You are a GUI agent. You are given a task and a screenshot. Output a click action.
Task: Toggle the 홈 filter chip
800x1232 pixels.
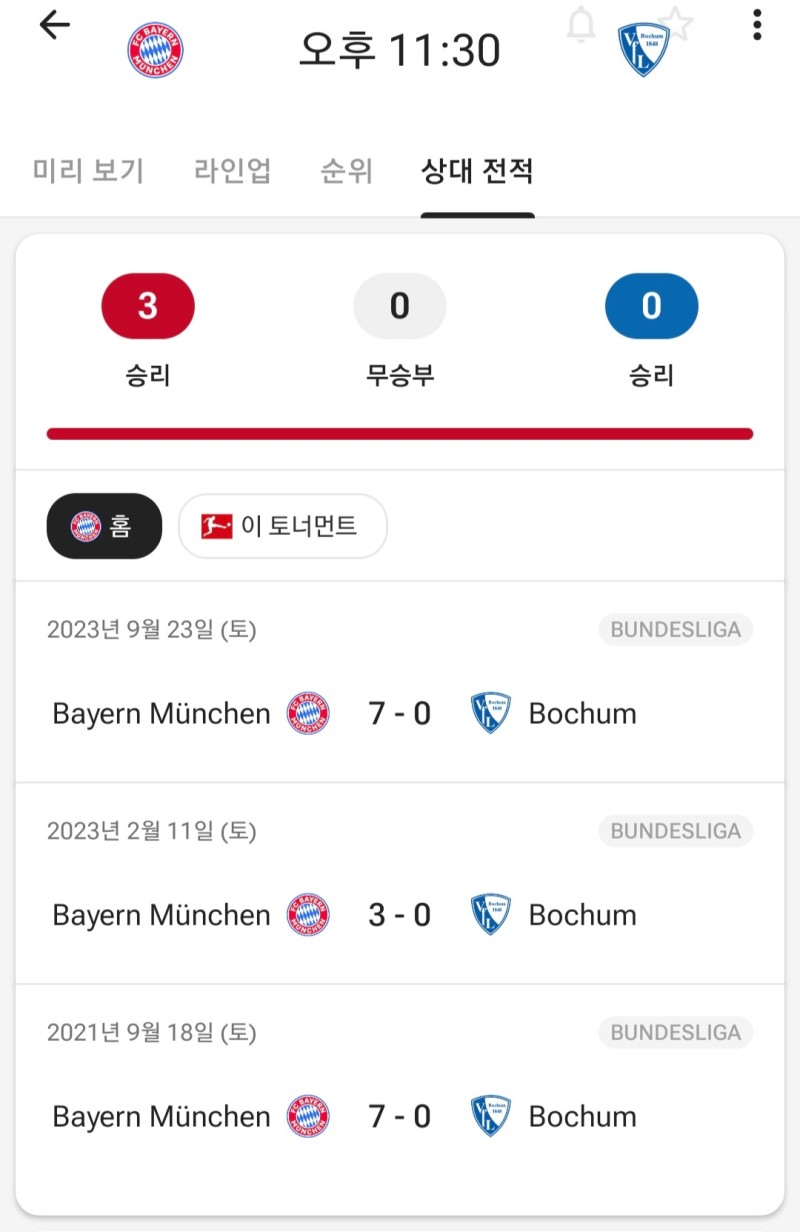click(104, 526)
